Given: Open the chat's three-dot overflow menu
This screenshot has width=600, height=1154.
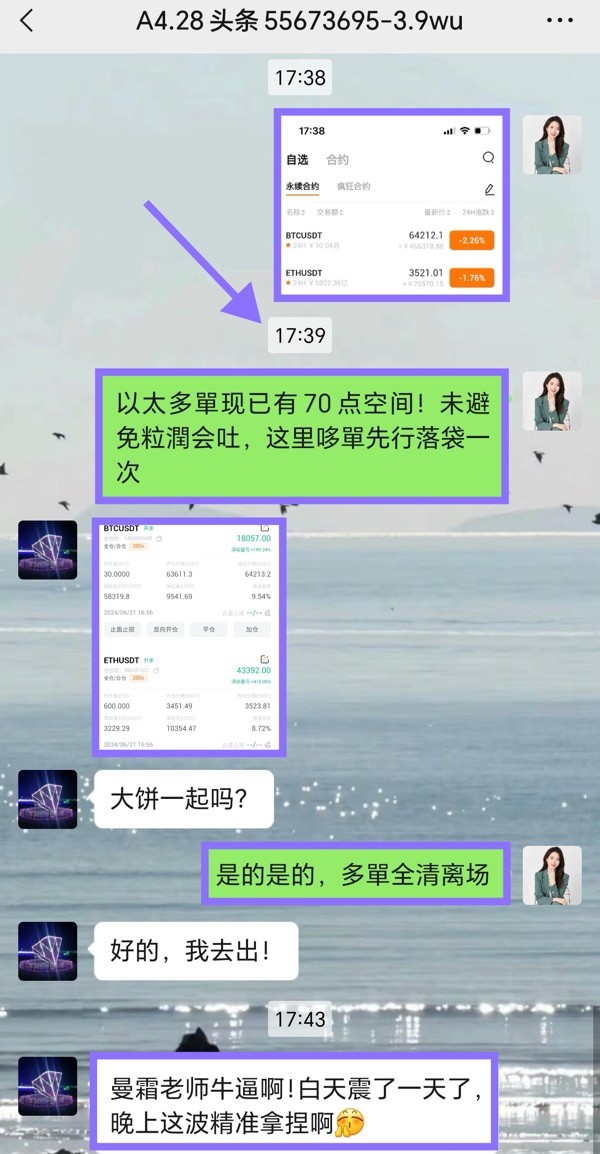Looking at the screenshot, I should 560,20.
